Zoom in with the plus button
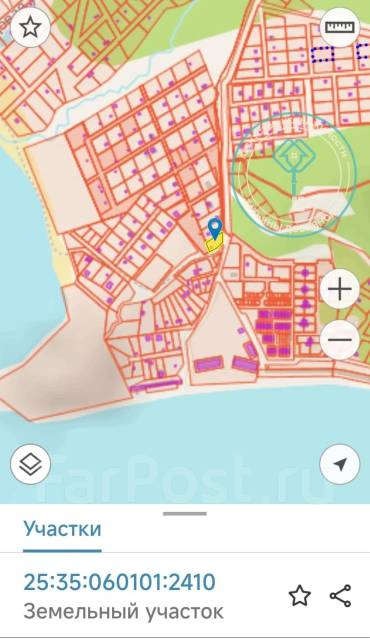Viewport: 370px width, 640px height. tap(339, 289)
